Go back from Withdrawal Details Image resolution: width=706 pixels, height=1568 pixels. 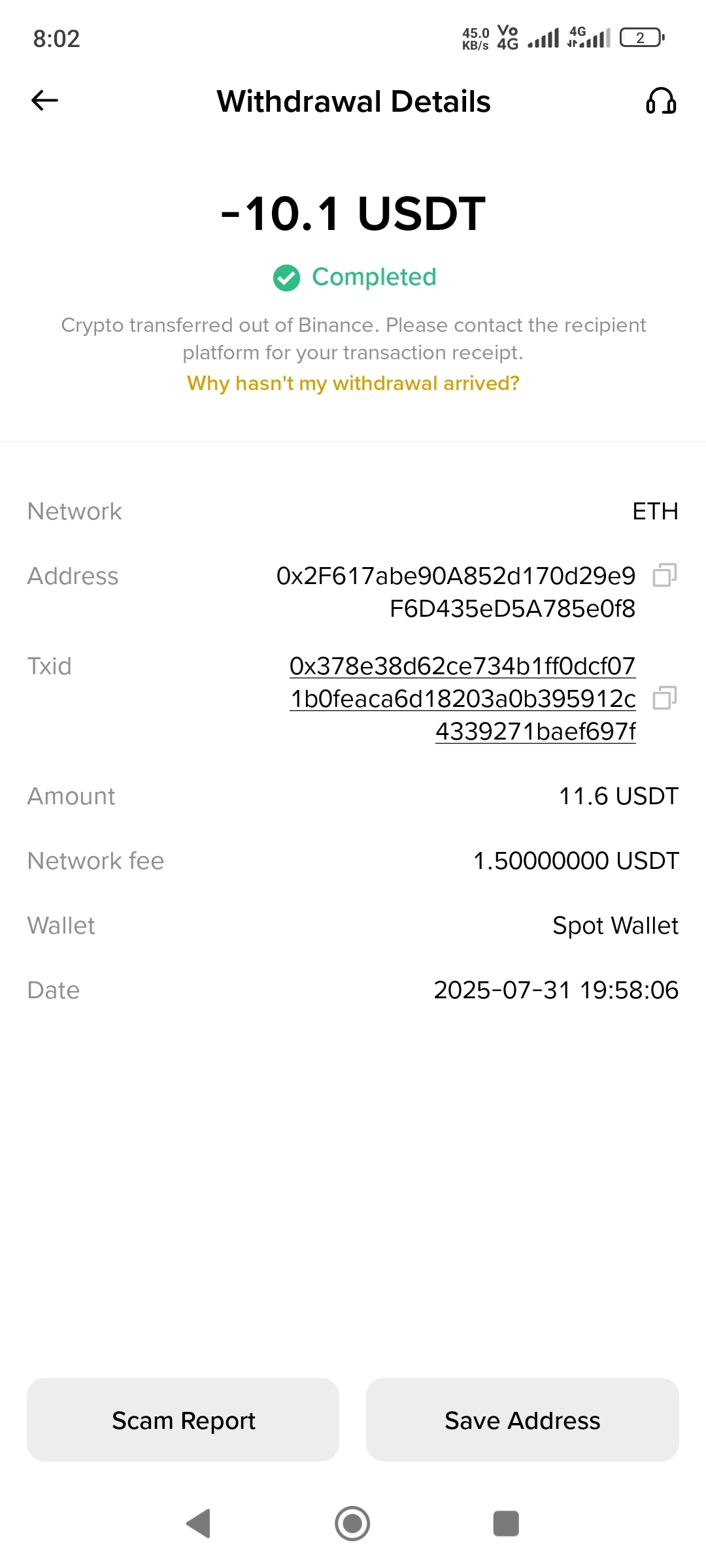point(44,101)
